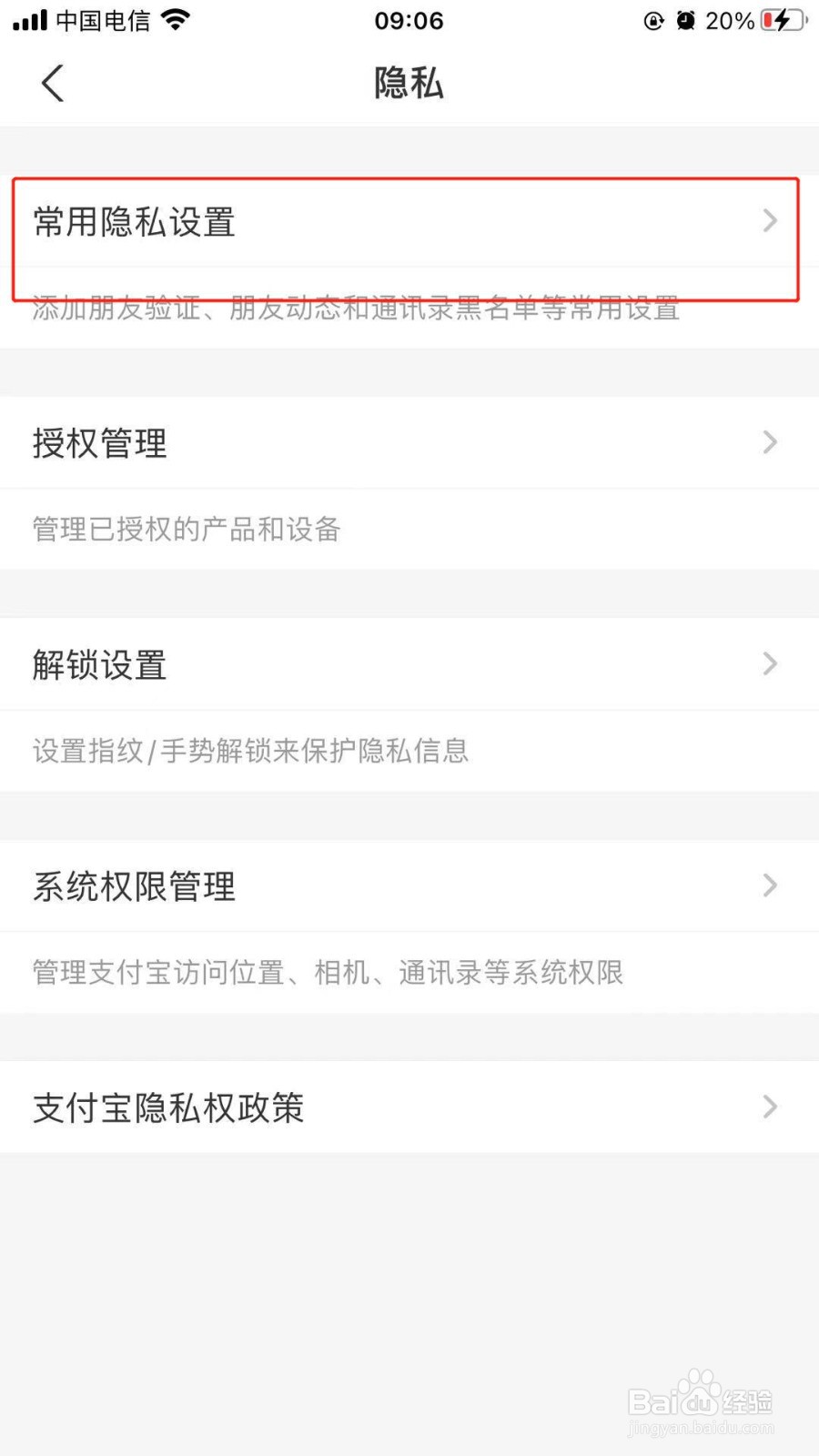Open 常用隐私设置 settings entry

click(409, 222)
